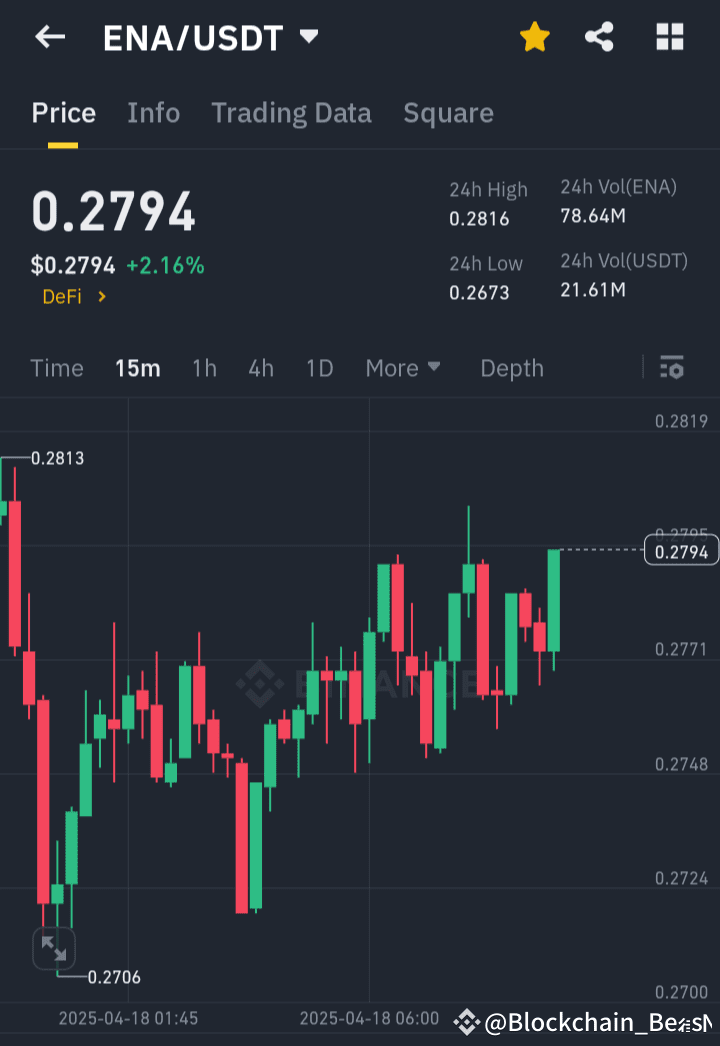Select the Depth view button
Image resolution: width=720 pixels, height=1046 pixels.
pyautogui.click(x=511, y=368)
